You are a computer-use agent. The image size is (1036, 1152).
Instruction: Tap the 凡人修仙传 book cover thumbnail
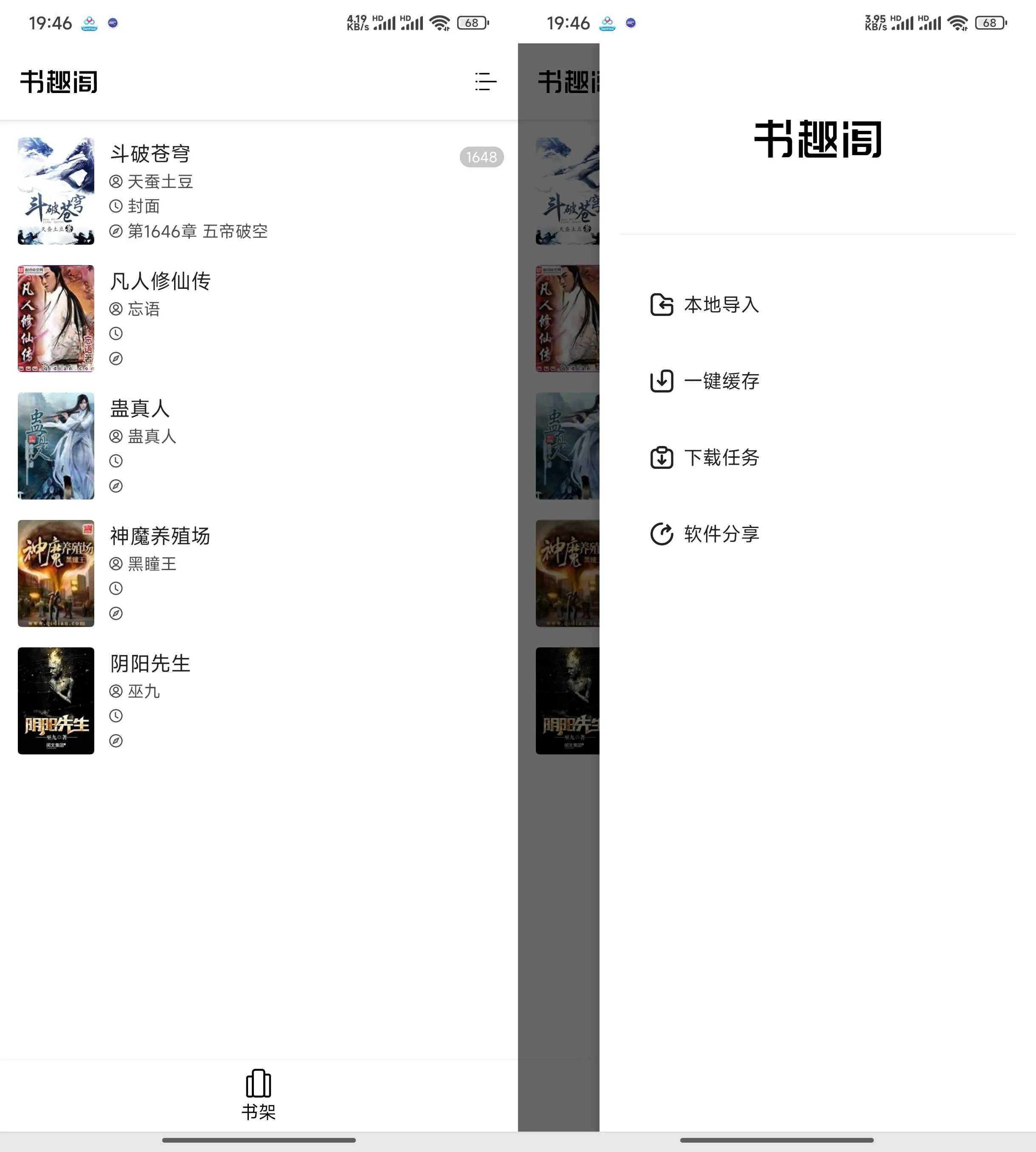56,318
